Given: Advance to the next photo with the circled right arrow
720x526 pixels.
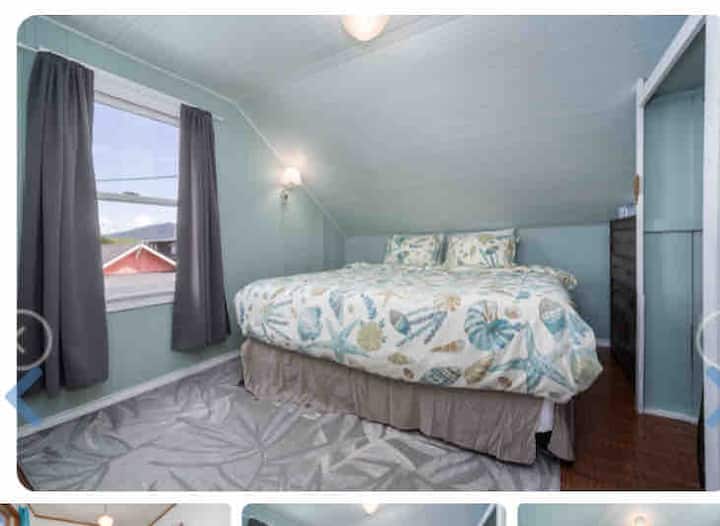Looking at the screenshot, I should click(711, 341).
